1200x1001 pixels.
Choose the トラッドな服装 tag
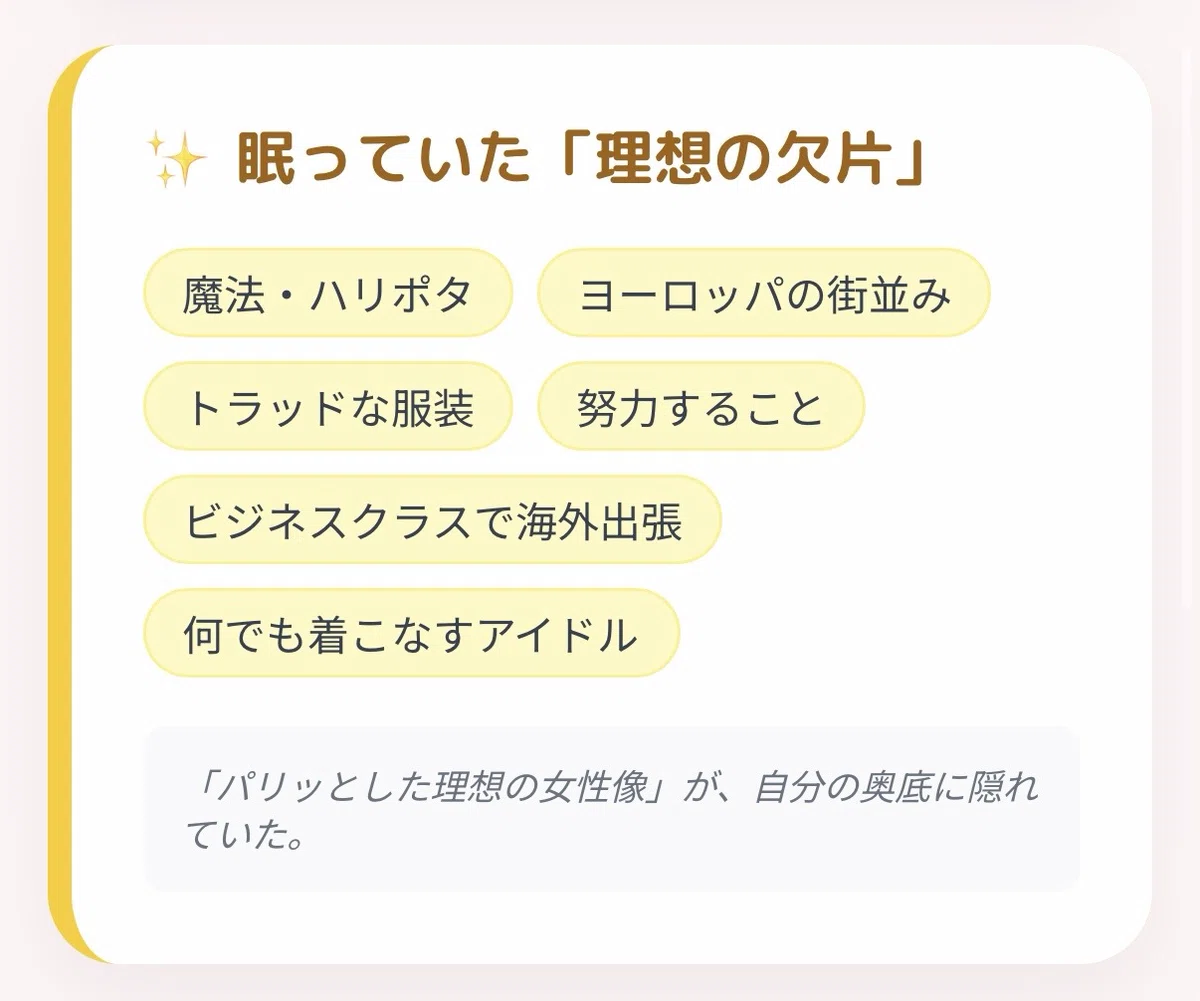pos(328,407)
